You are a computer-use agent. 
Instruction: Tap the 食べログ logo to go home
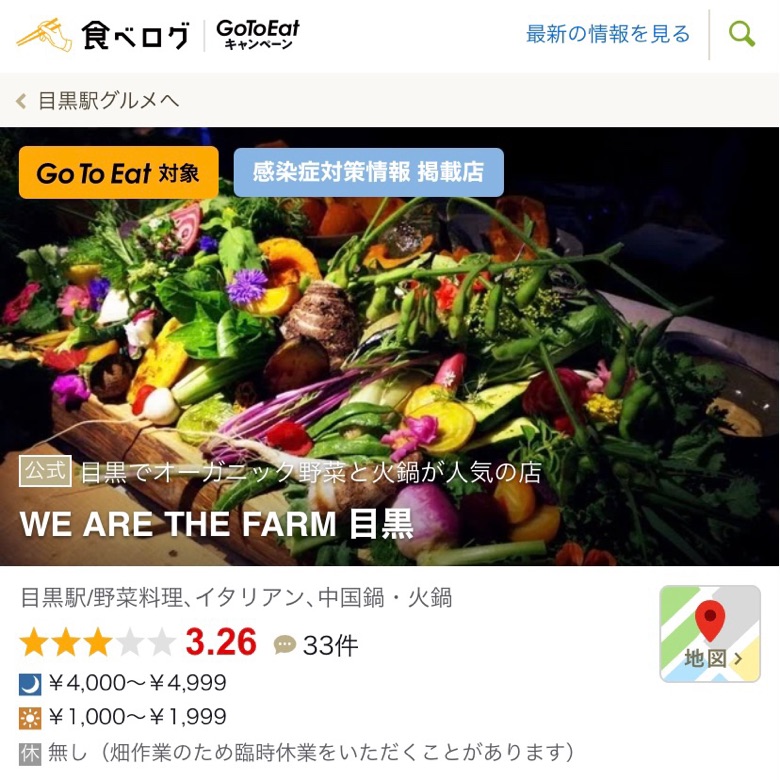pyautogui.click(x=104, y=35)
